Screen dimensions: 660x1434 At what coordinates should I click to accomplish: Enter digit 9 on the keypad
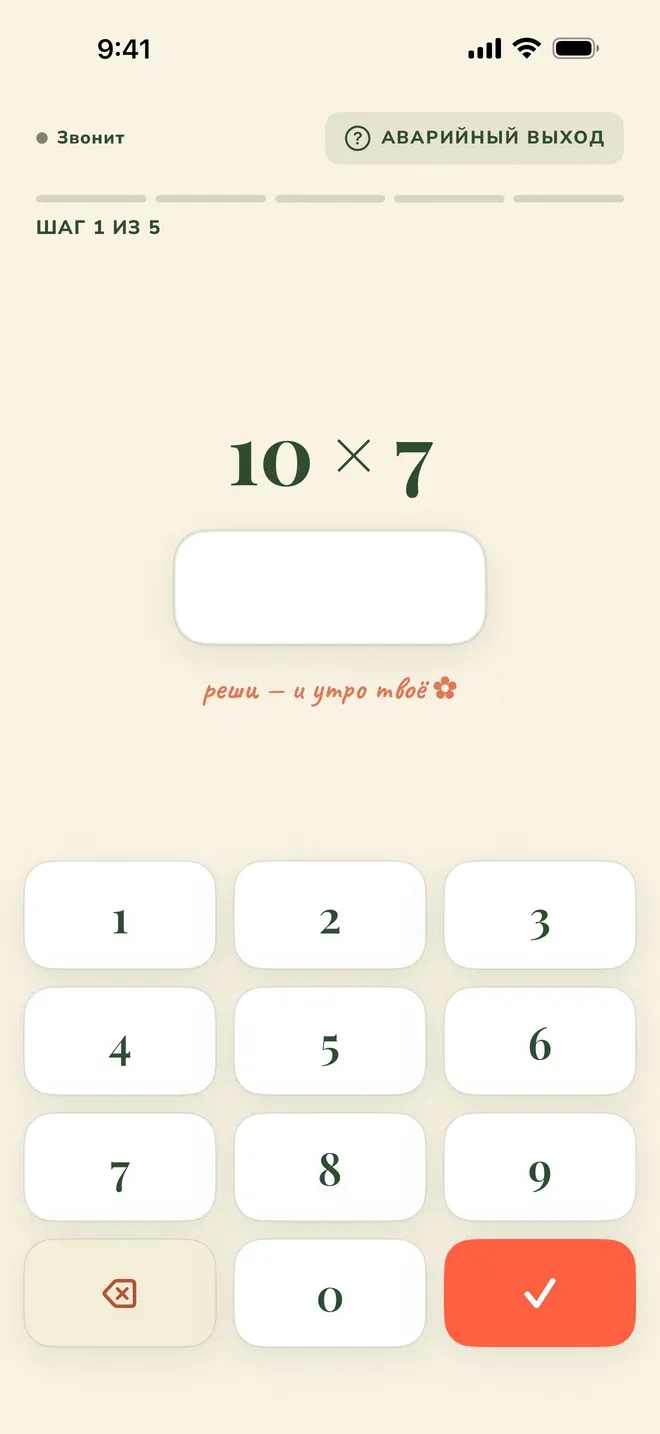540,1167
